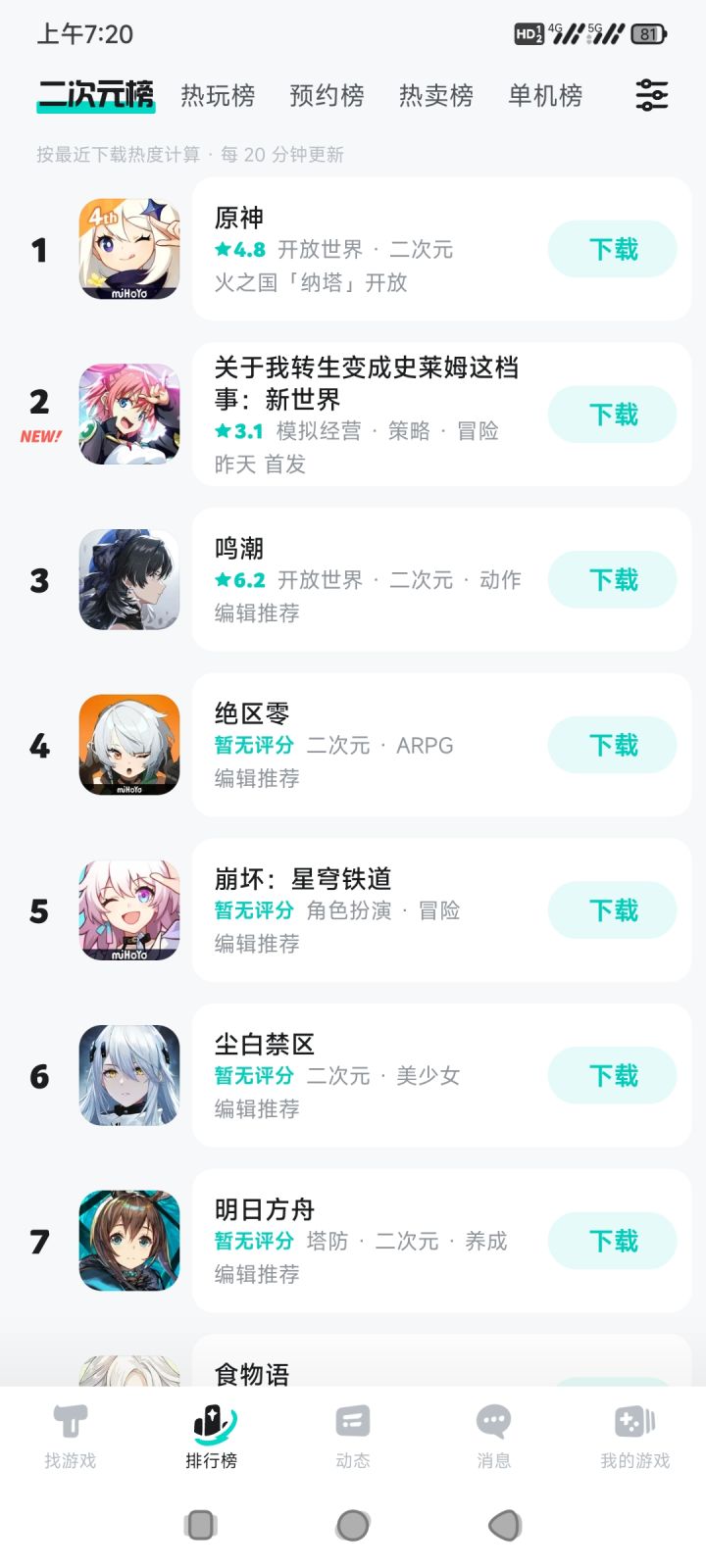706x1568 pixels.
Task: Open the 热卖榜 ranking tab
Action: (x=435, y=95)
